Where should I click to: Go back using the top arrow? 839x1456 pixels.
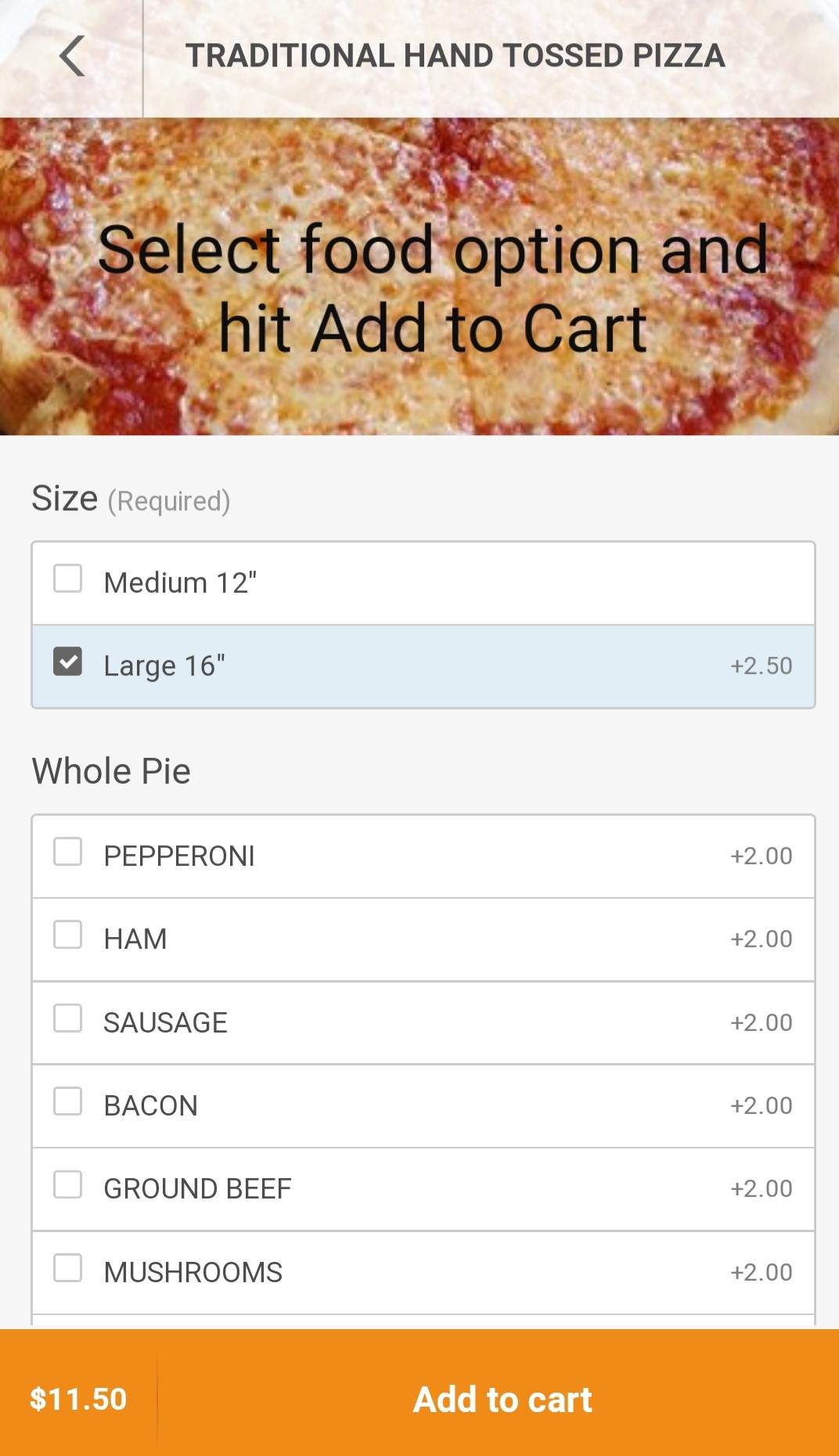tap(71, 56)
